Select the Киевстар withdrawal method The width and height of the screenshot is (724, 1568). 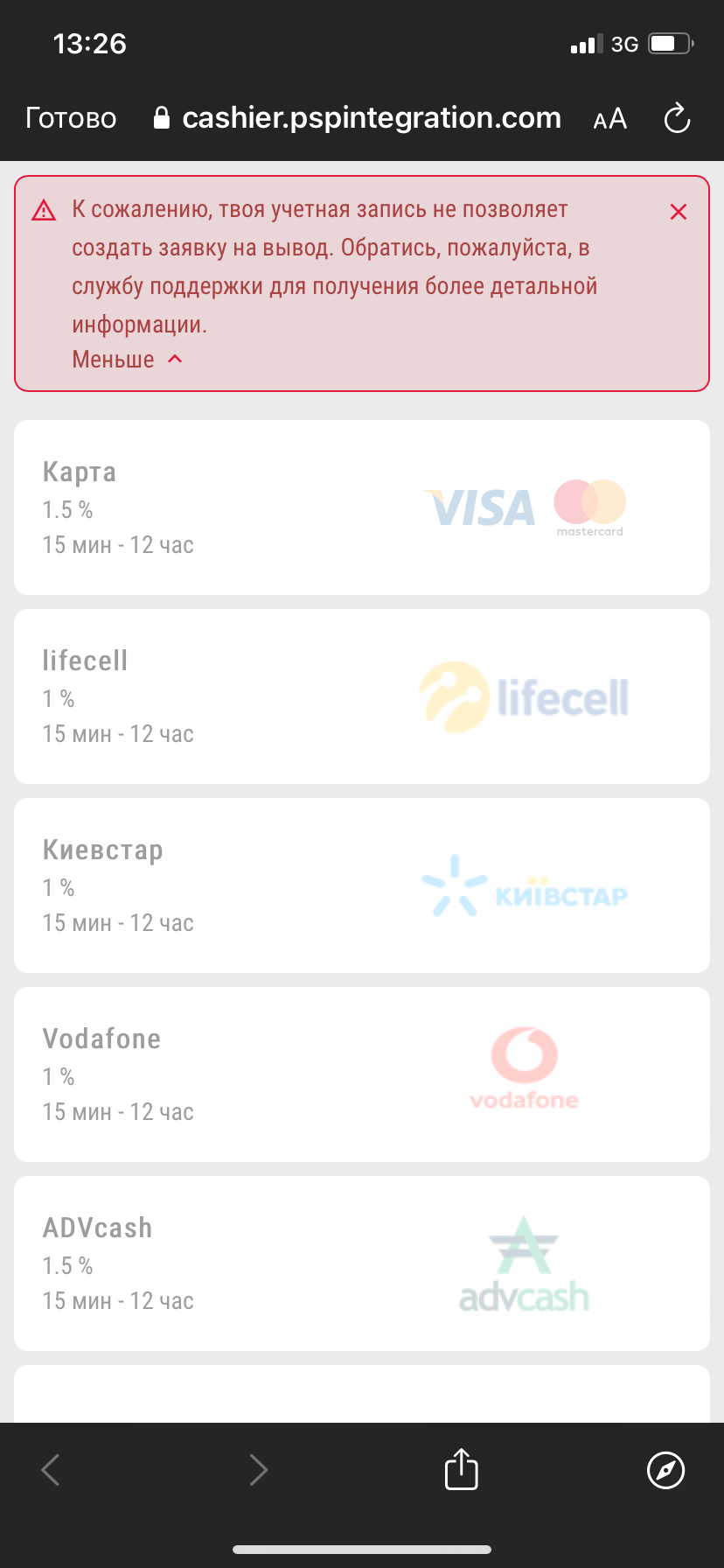pyautogui.click(x=362, y=885)
